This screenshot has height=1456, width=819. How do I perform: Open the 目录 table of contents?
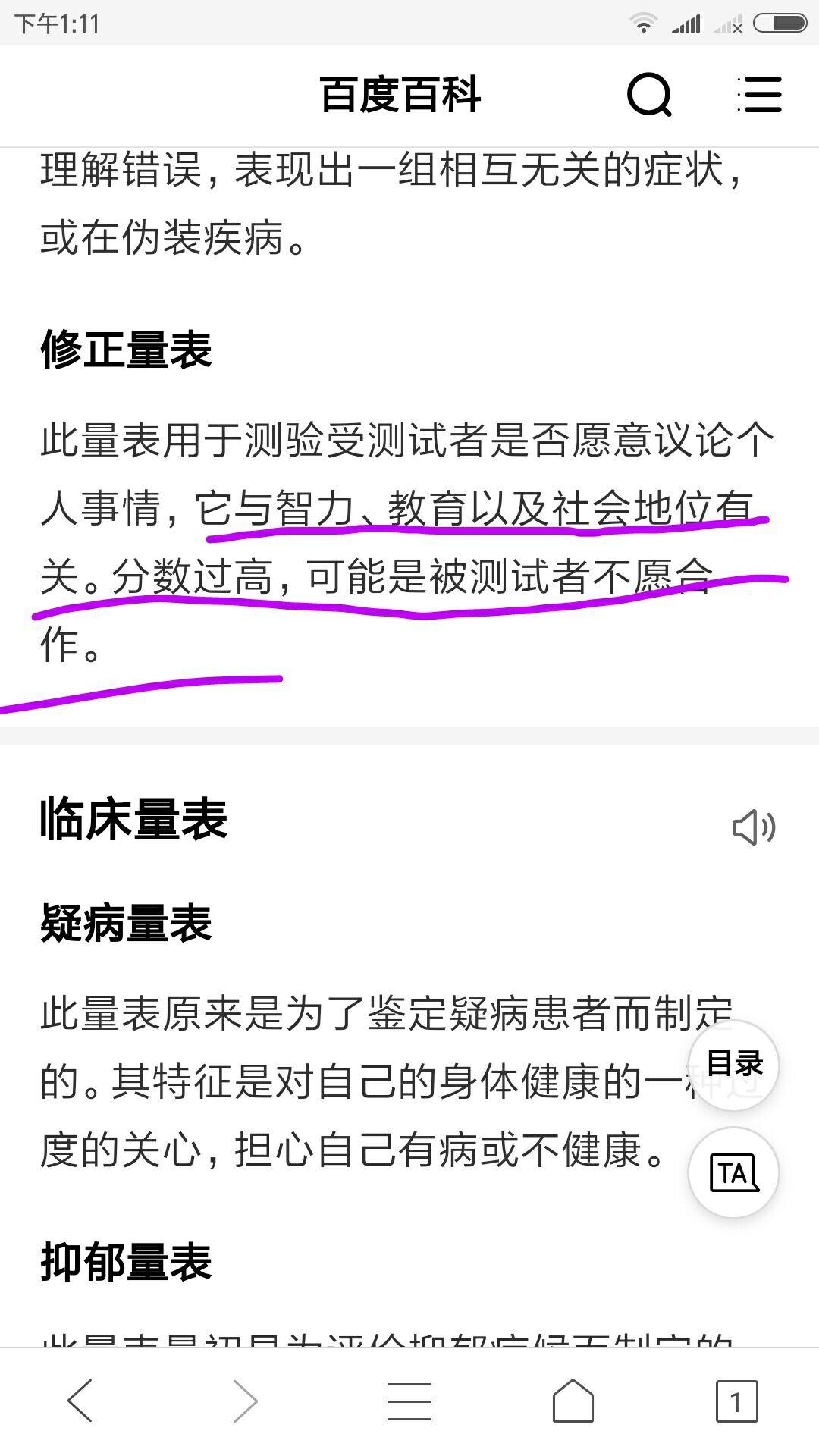tap(733, 1065)
